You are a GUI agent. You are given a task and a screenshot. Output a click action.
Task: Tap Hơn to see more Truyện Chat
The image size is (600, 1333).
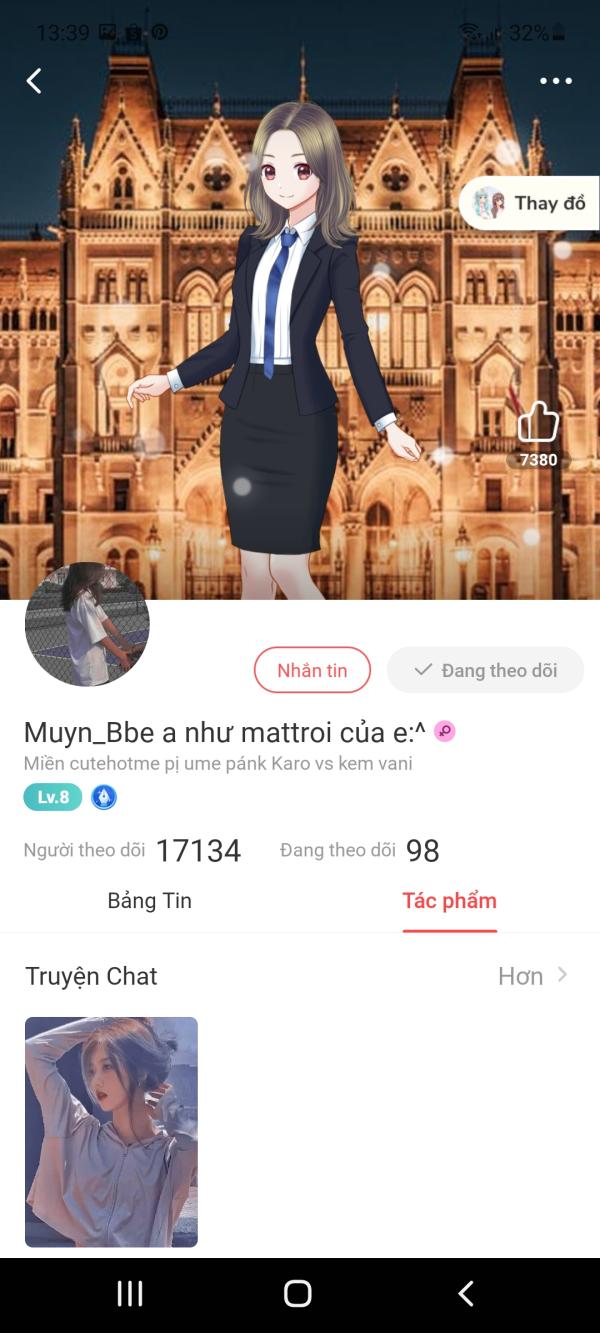pyautogui.click(x=533, y=976)
